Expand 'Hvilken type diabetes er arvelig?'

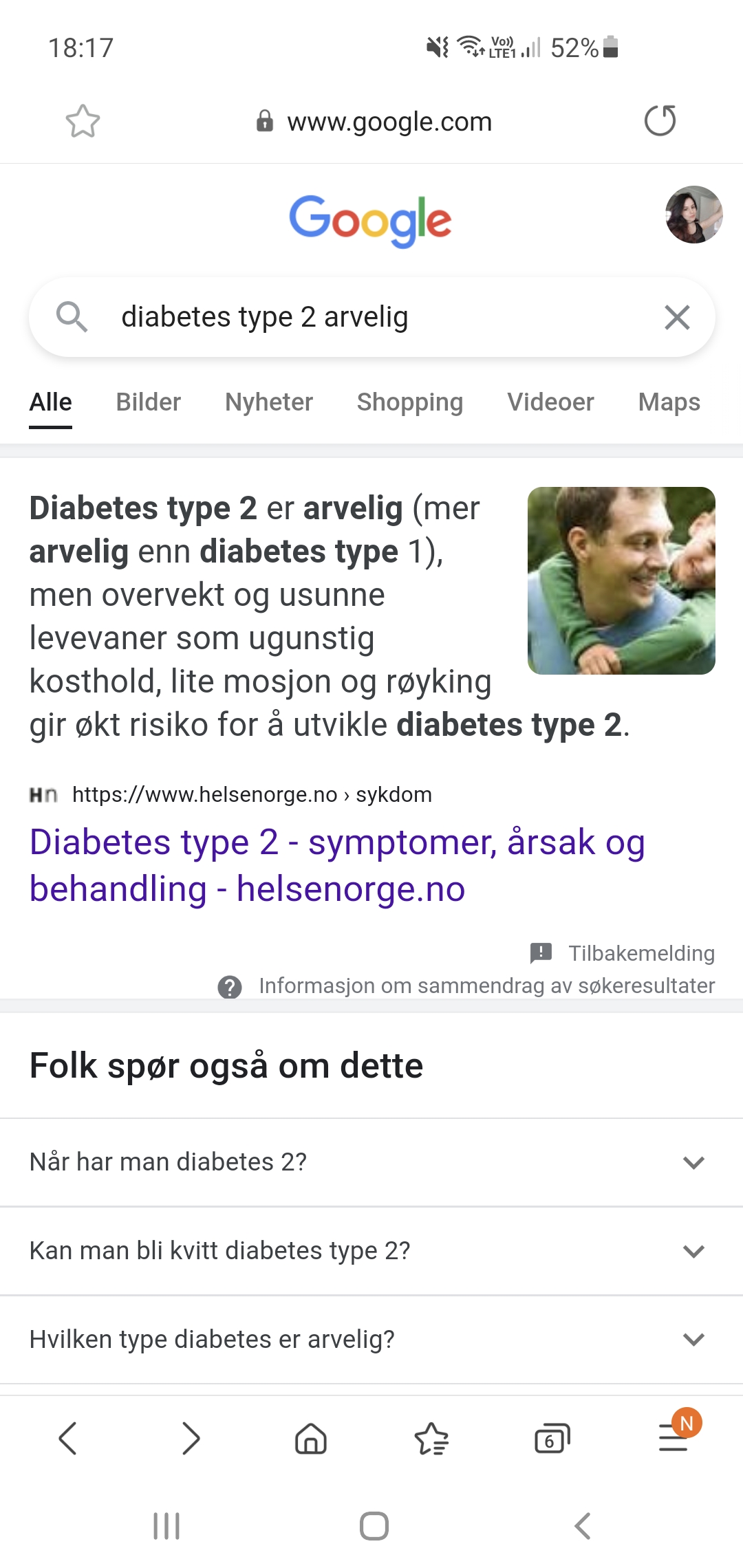[371, 1340]
